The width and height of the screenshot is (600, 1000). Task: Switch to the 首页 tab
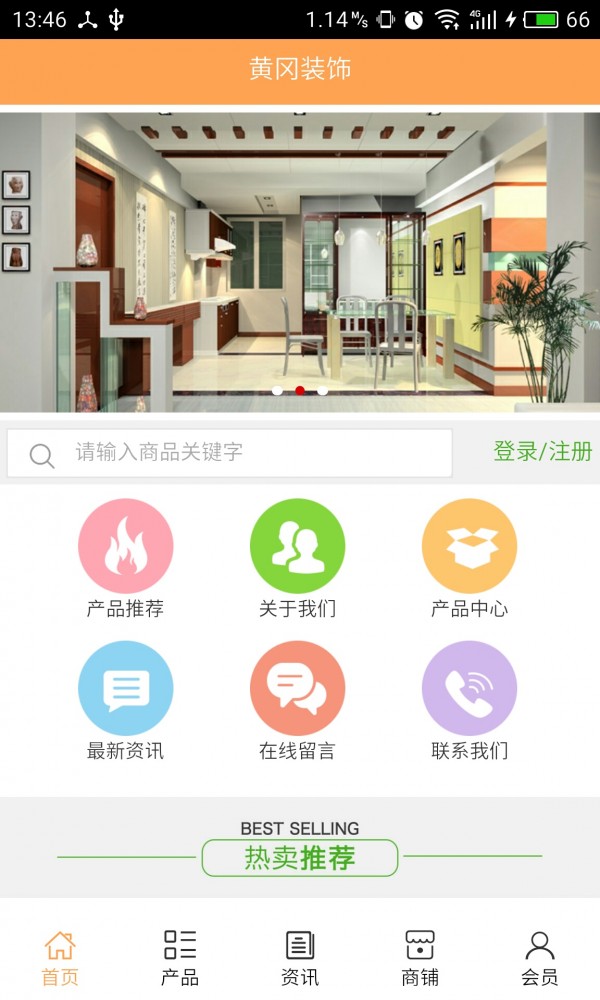60,957
